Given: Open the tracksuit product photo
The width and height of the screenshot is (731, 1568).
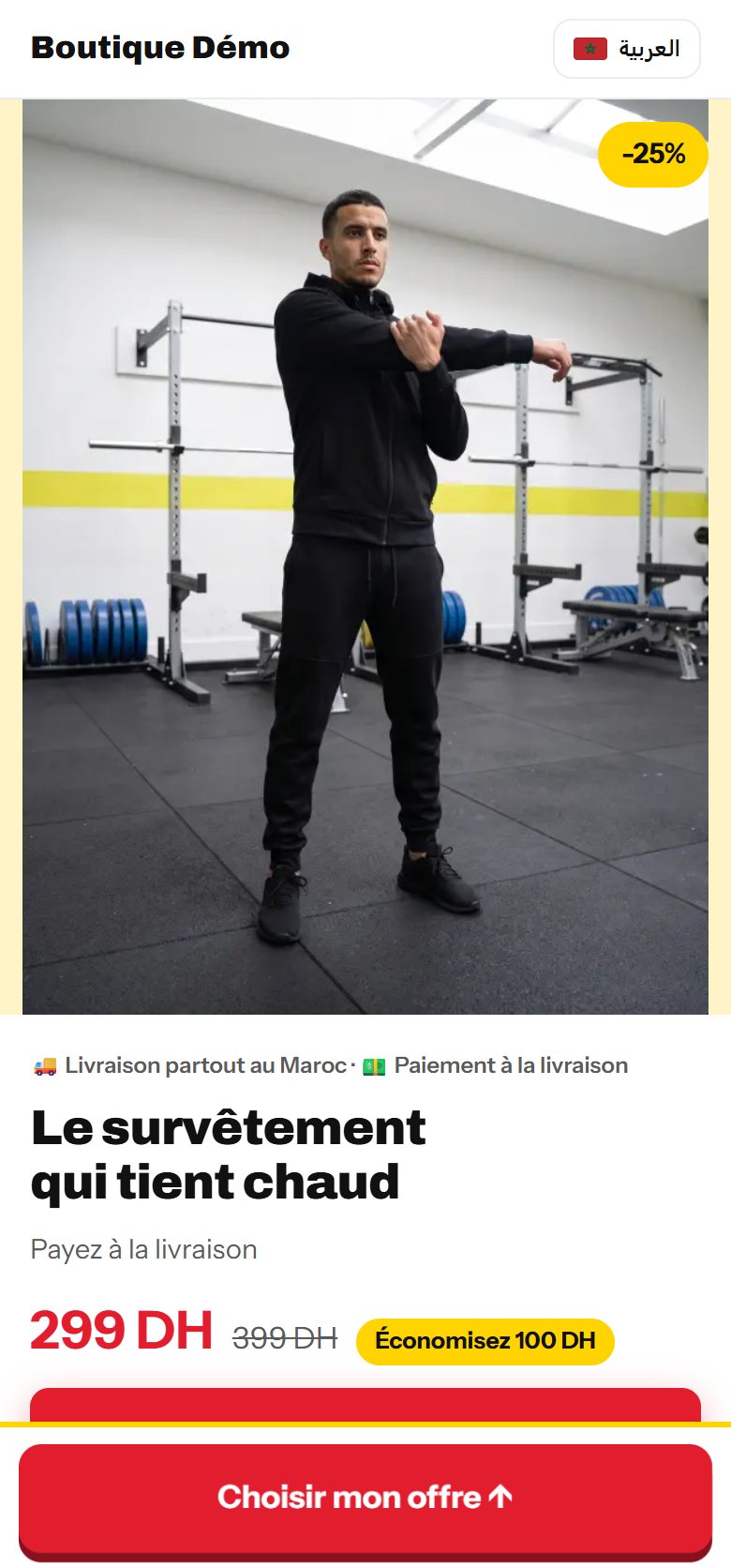Looking at the screenshot, I should [x=365, y=557].
